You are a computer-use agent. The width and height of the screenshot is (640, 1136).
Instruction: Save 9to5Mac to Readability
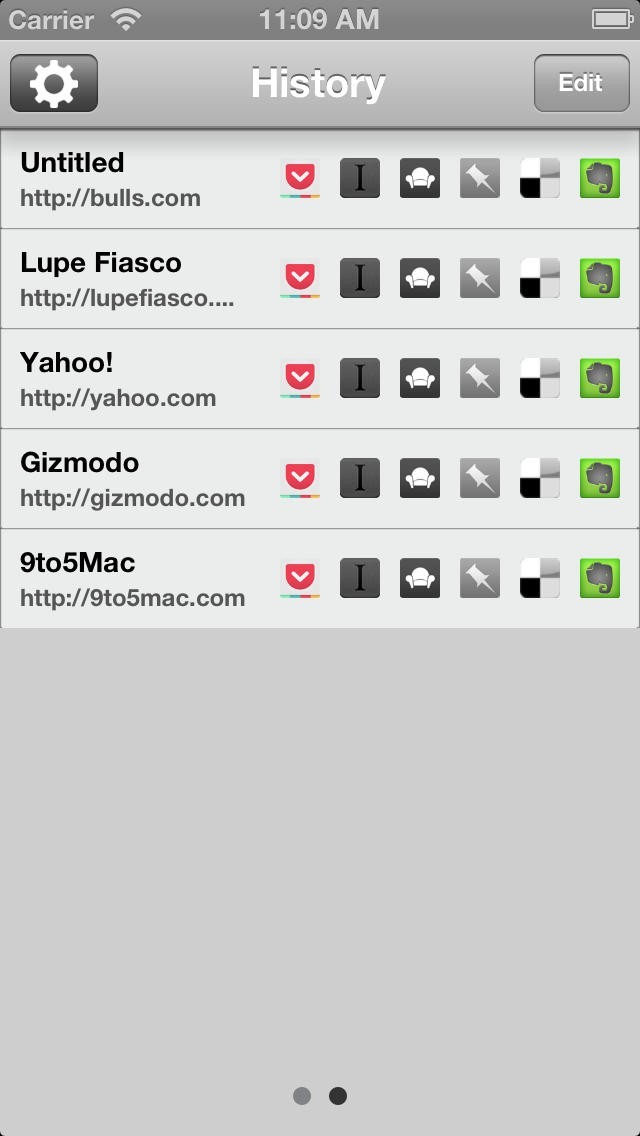(420, 579)
